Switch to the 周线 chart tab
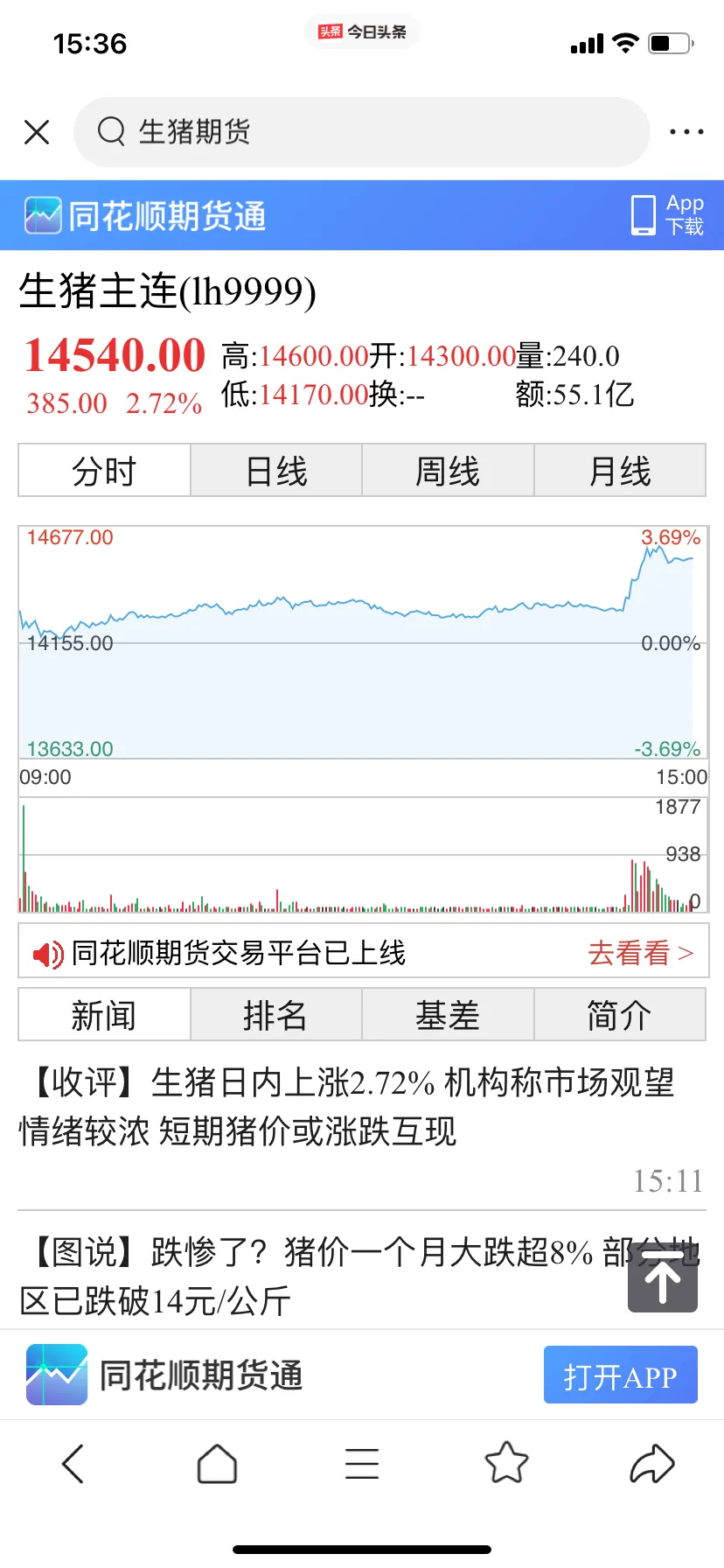 click(448, 471)
